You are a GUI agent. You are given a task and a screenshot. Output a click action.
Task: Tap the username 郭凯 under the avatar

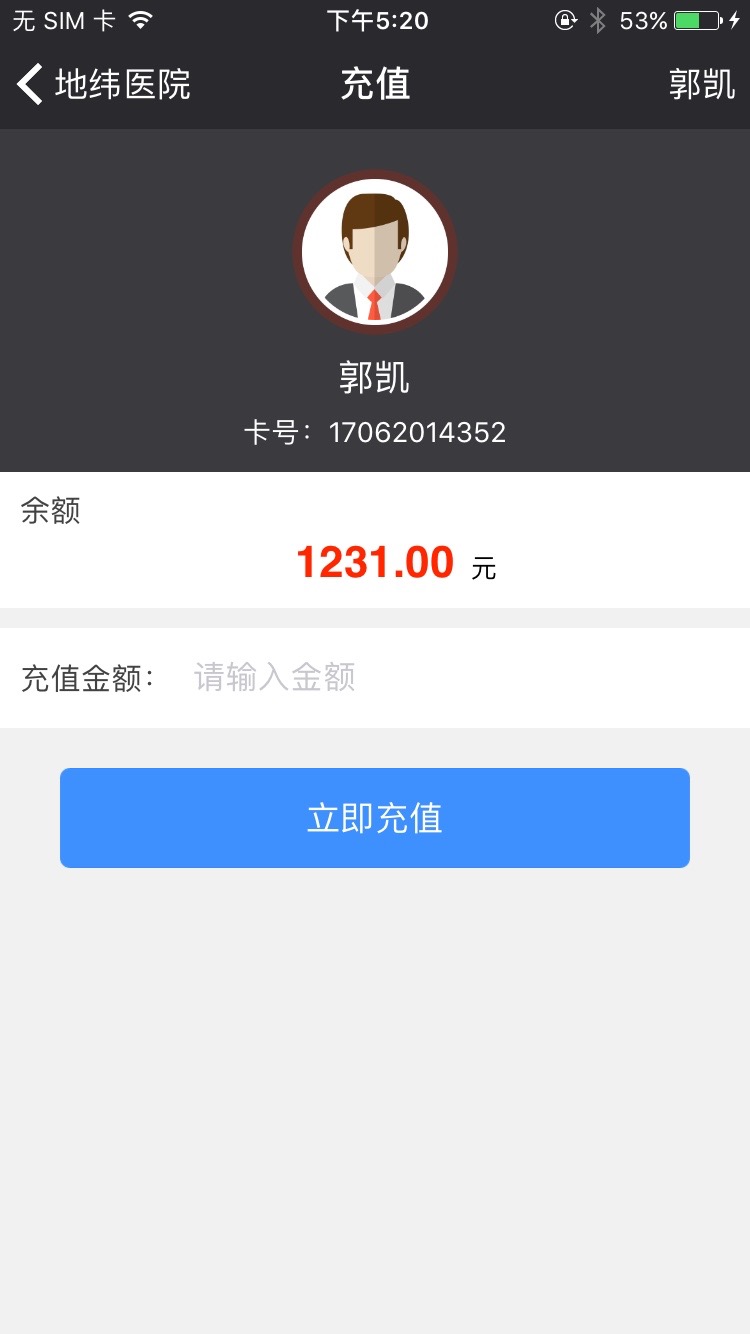click(375, 378)
